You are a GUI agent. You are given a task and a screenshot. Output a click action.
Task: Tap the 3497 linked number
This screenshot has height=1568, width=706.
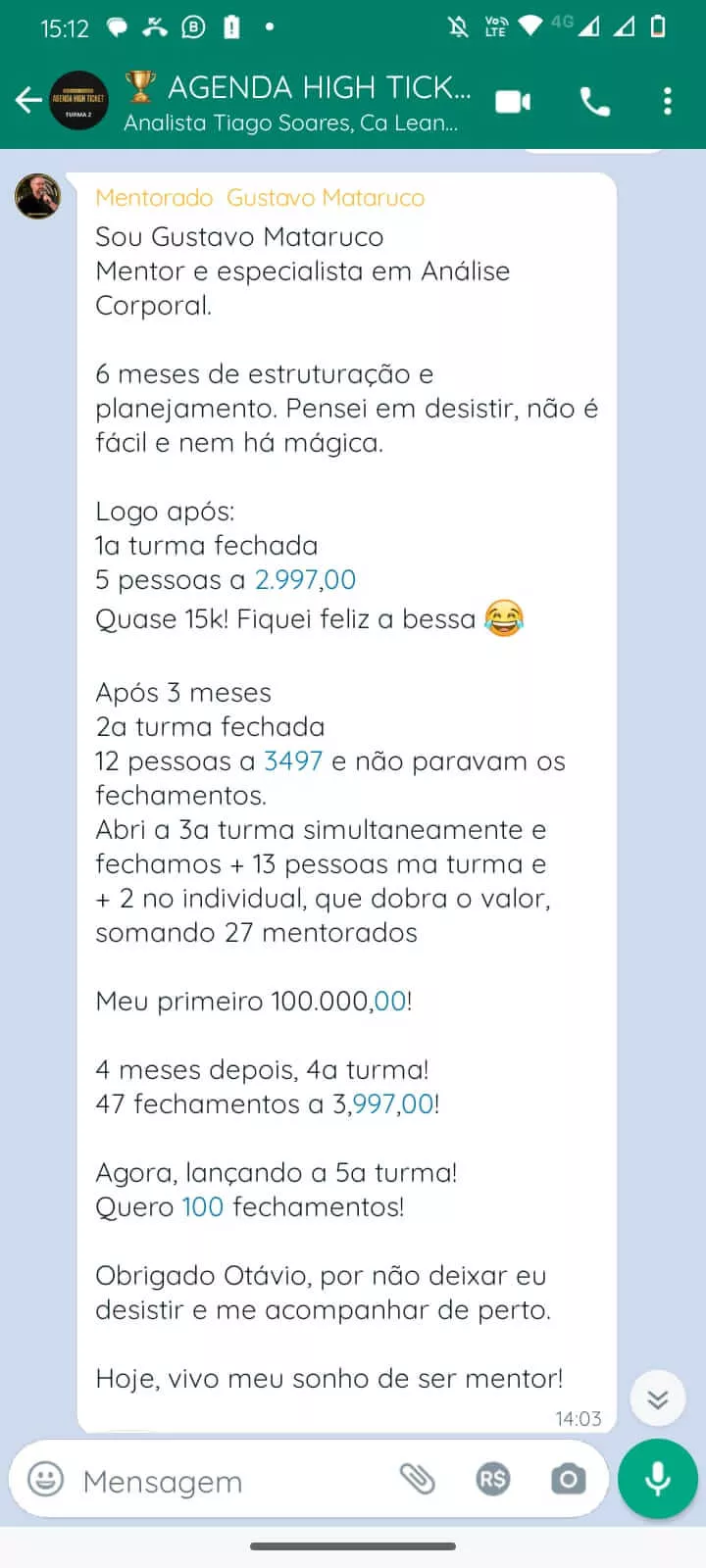(293, 761)
